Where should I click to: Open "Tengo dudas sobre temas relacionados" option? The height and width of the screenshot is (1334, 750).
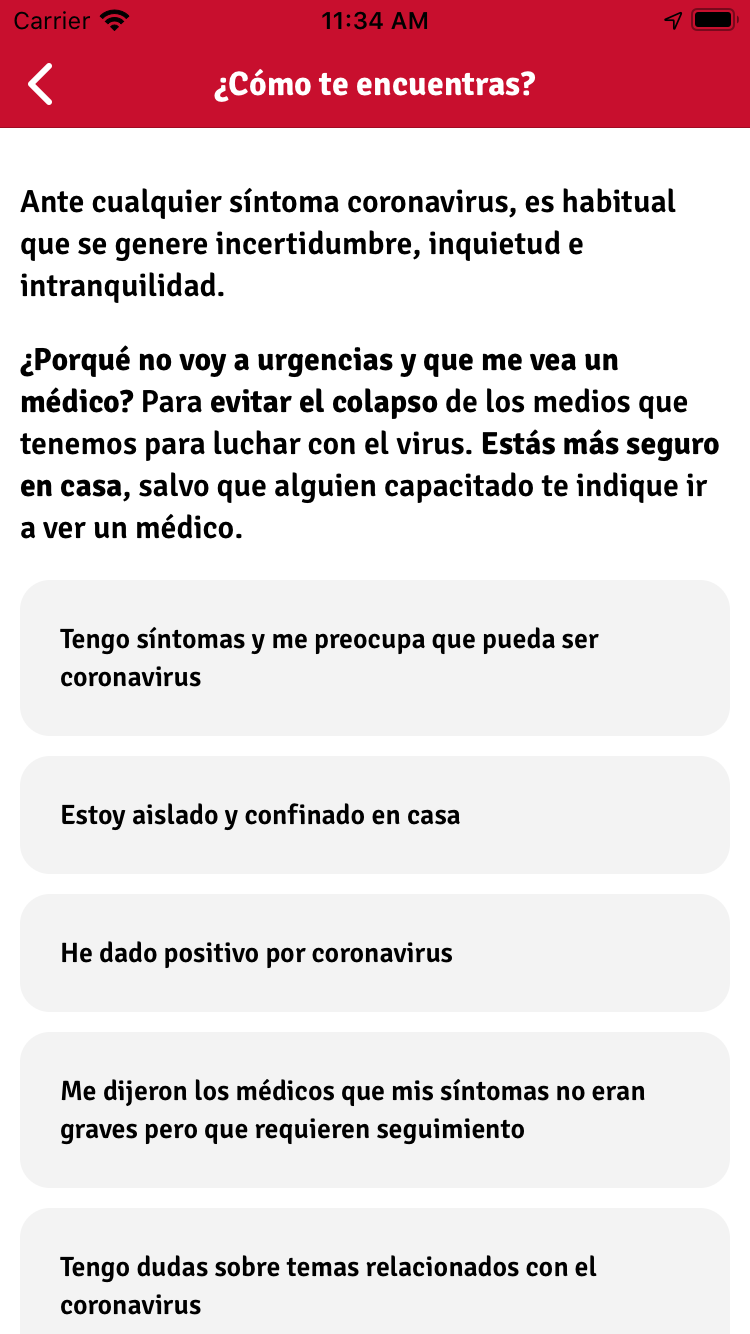point(375,1271)
